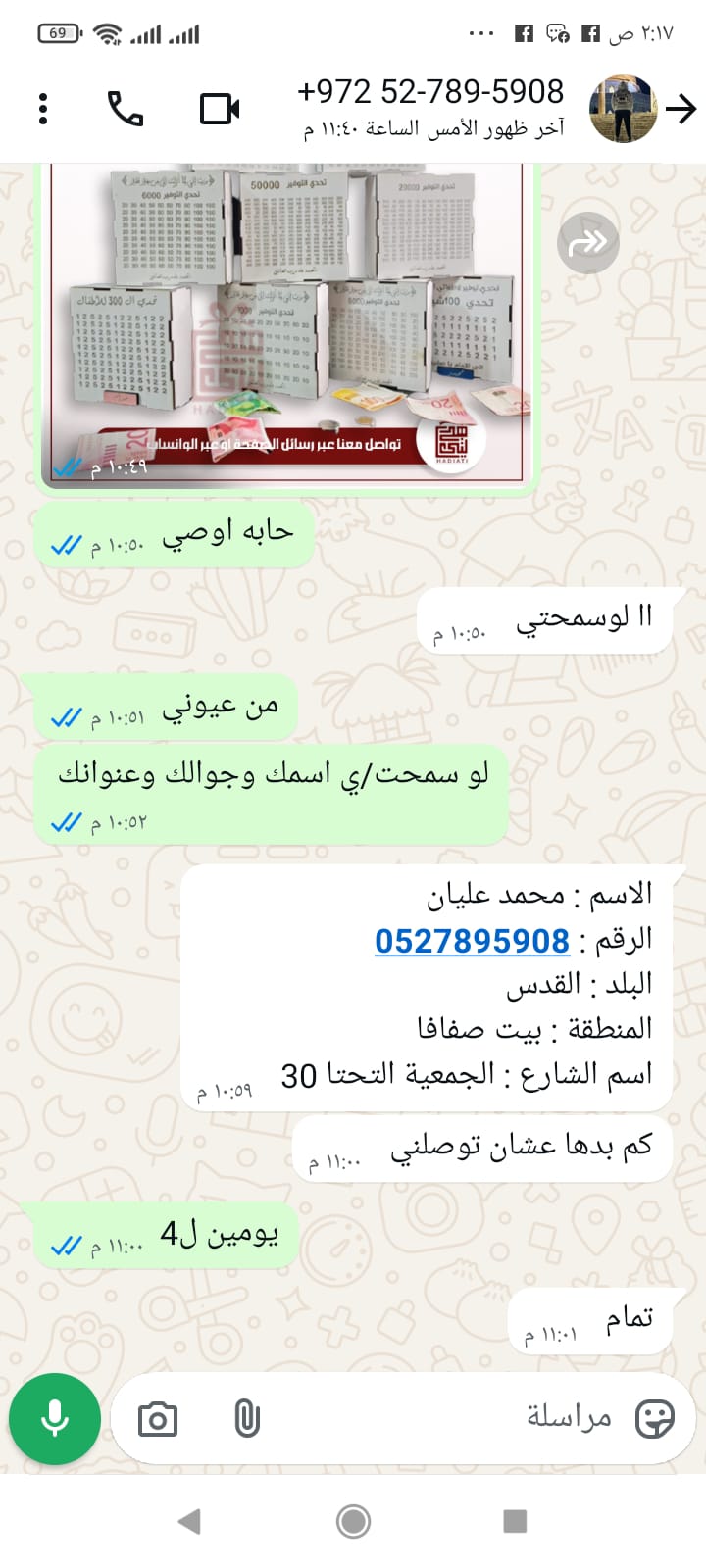Open contact profile photo

coord(623,109)
